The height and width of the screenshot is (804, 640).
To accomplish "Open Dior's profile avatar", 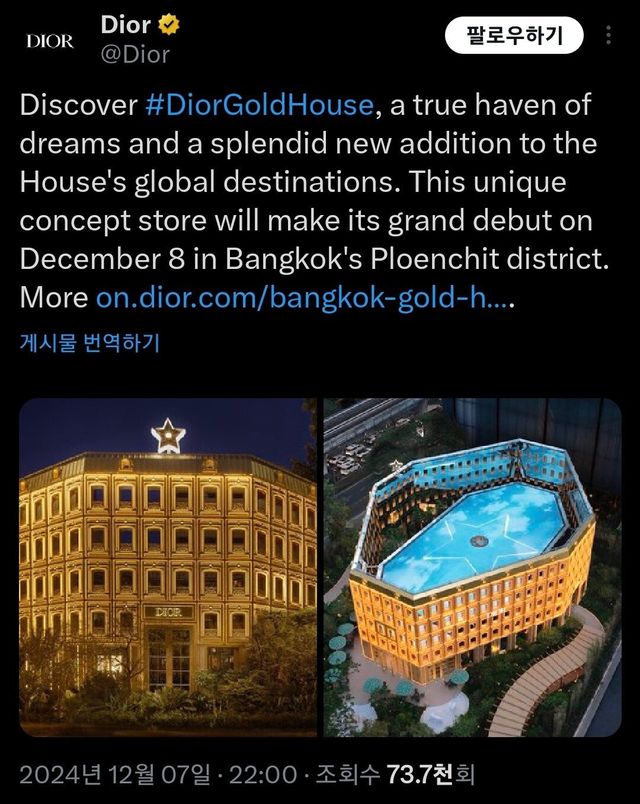I will tap(49, 41).
